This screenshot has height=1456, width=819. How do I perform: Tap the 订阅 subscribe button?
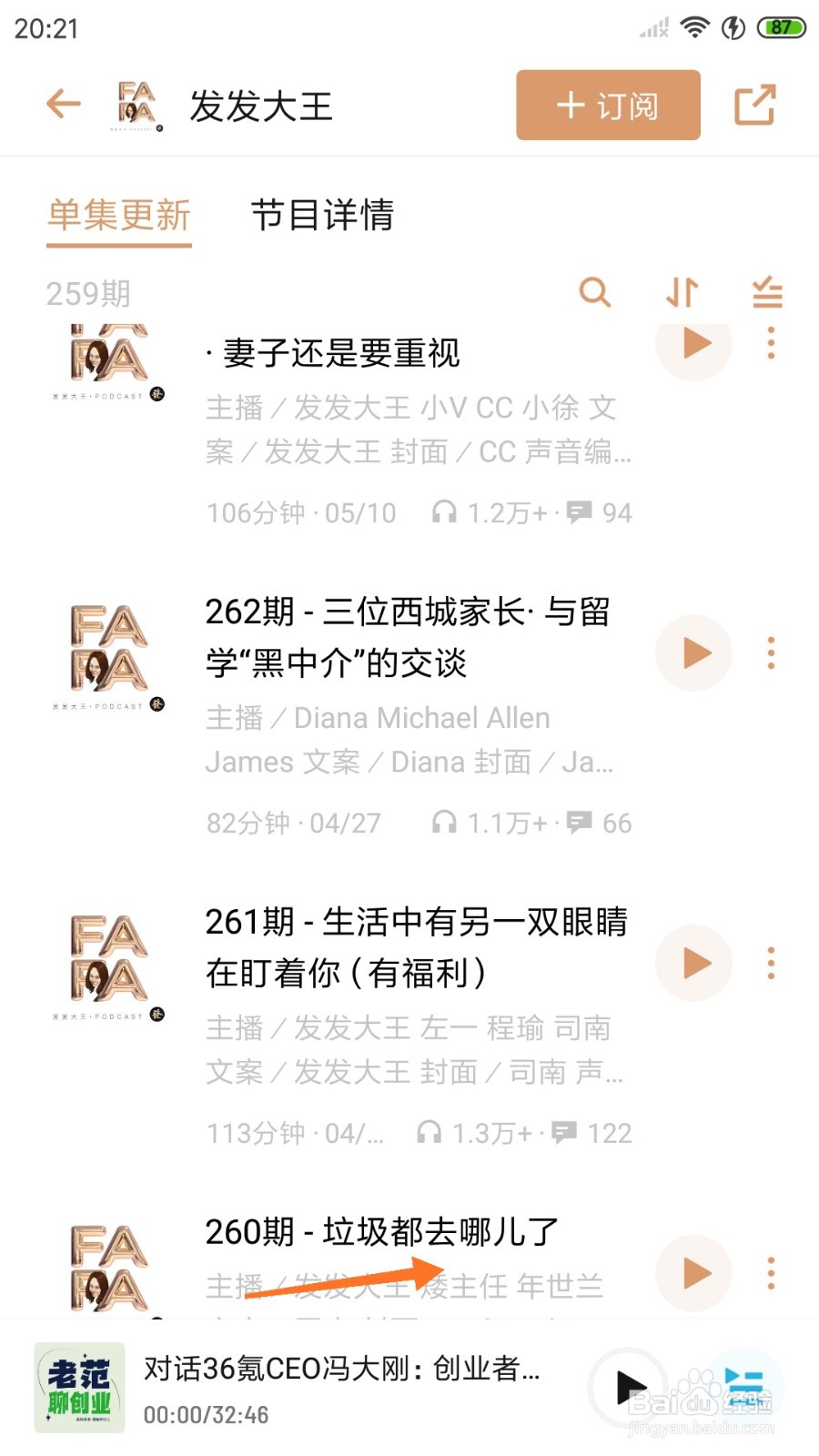click(606, 104)
